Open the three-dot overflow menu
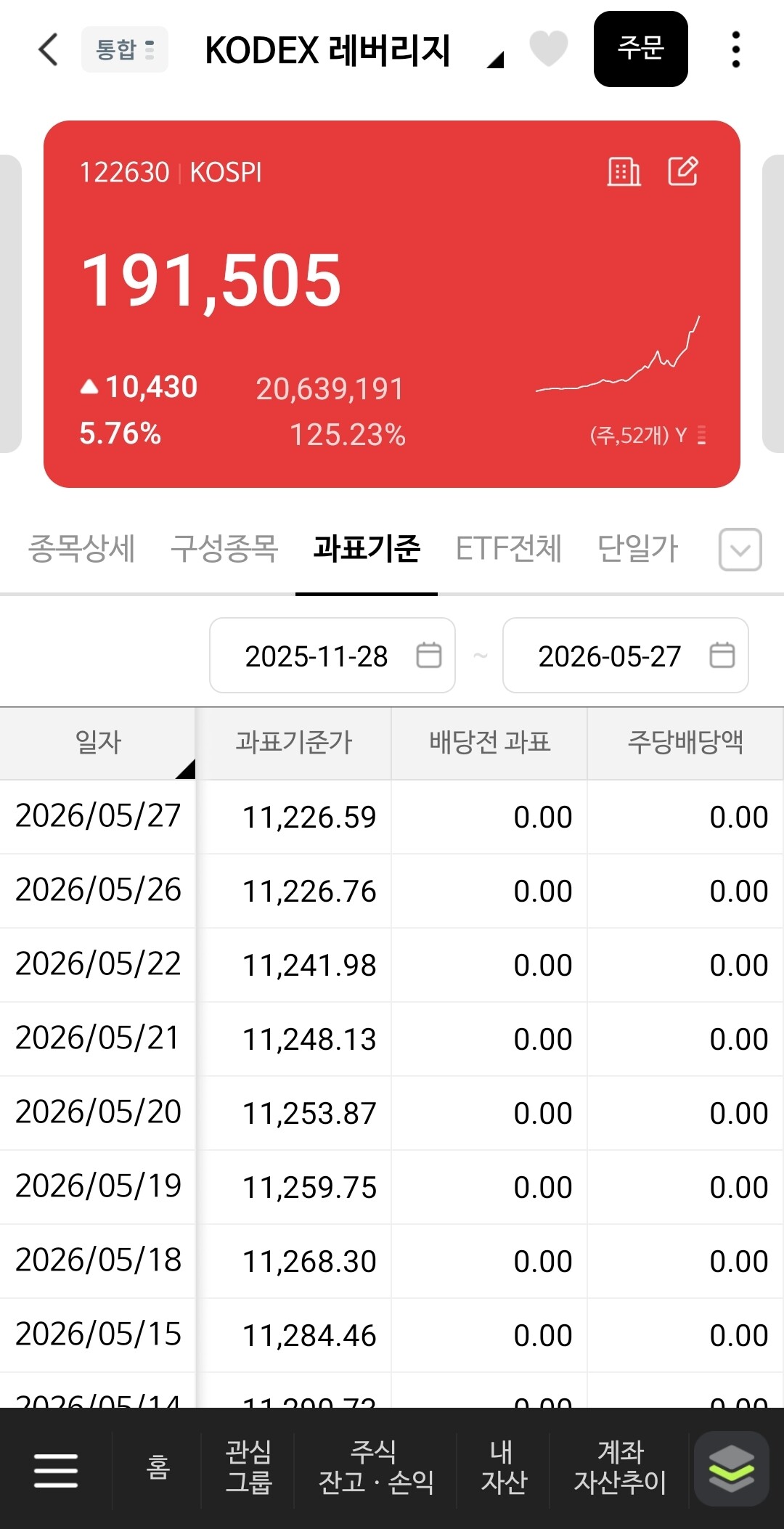This screenshot has height=1529, width=784. click(x=736, y=49)
